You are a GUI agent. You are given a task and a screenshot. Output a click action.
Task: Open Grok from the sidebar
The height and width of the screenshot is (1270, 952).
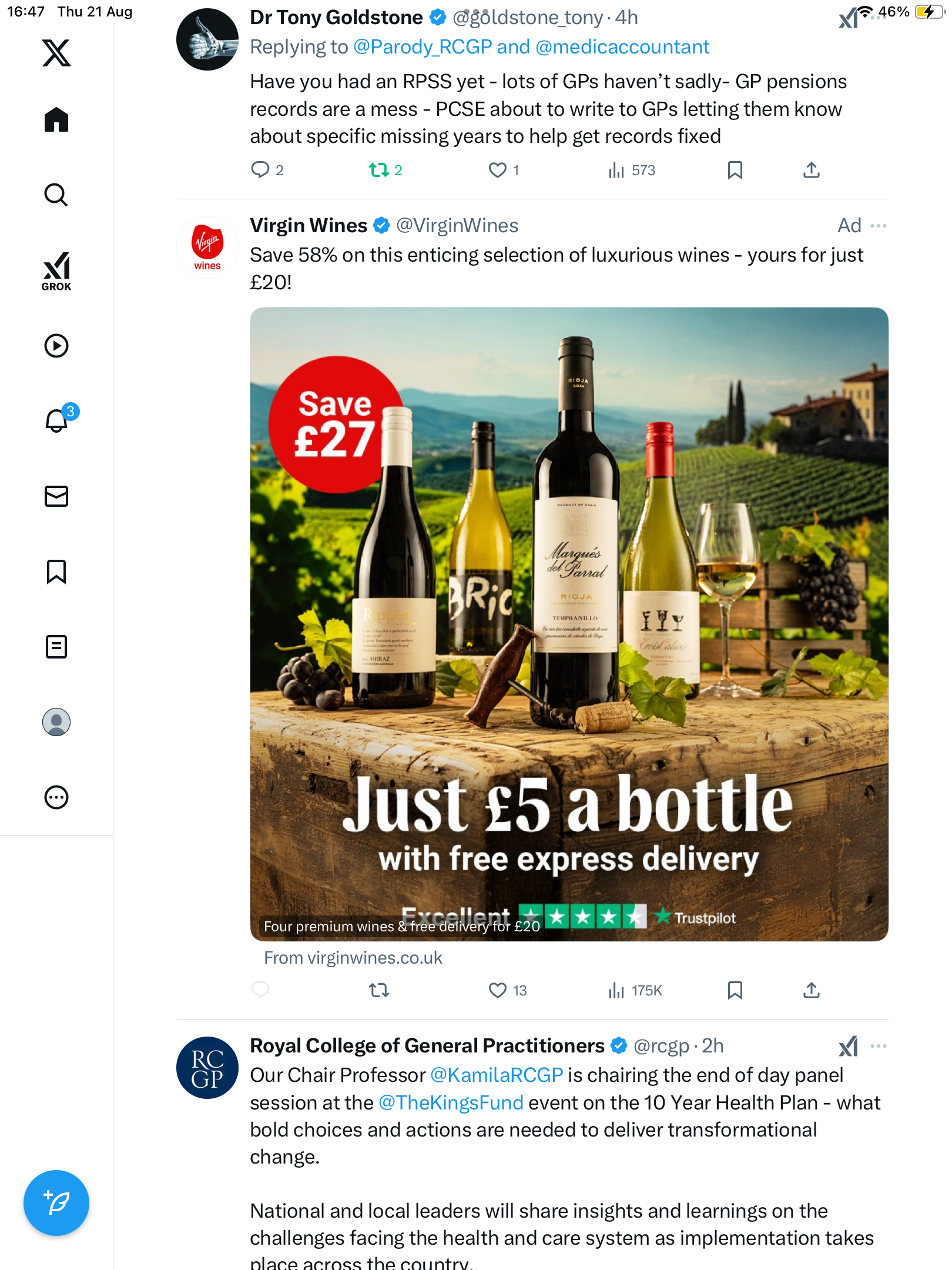(x=56, y=271)
